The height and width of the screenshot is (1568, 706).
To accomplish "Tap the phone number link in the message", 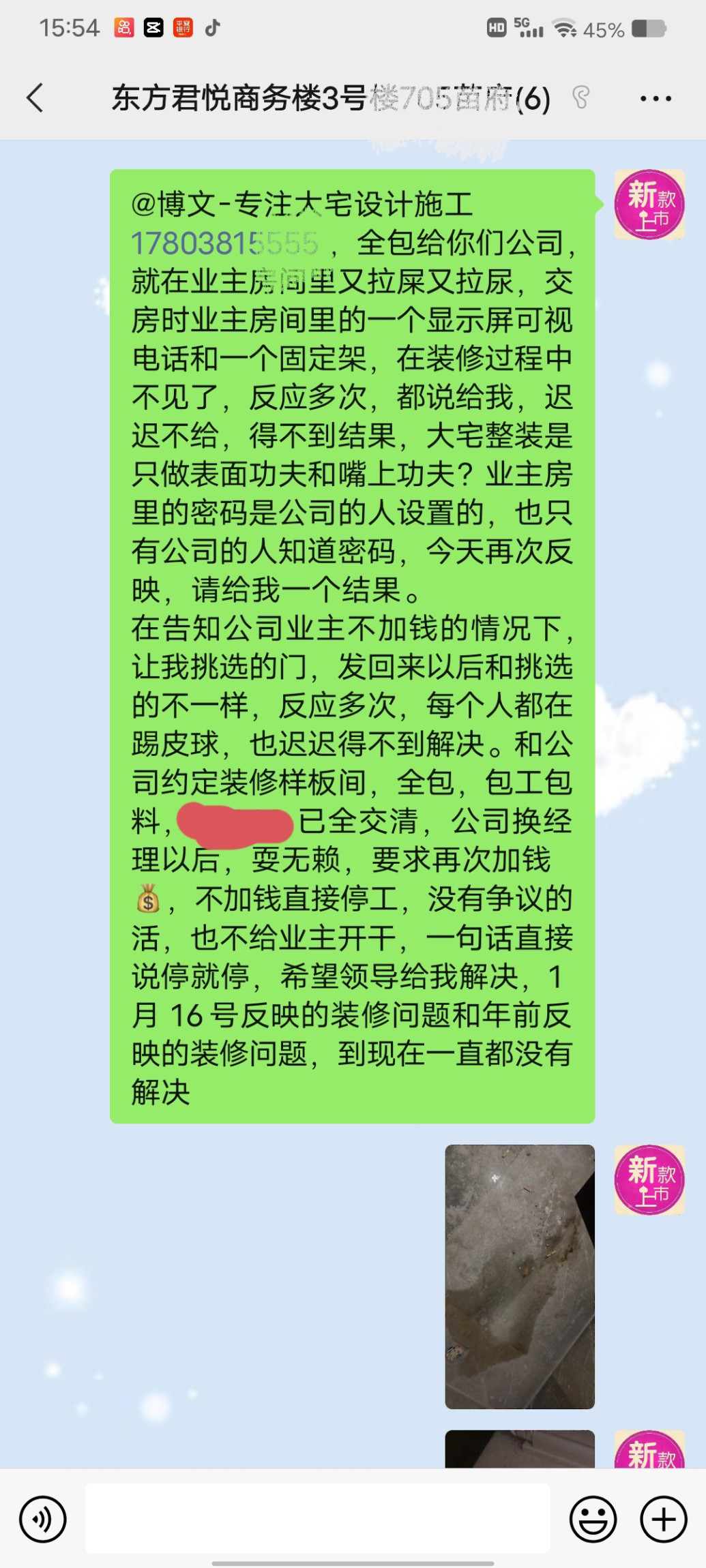I will [224, 243].
